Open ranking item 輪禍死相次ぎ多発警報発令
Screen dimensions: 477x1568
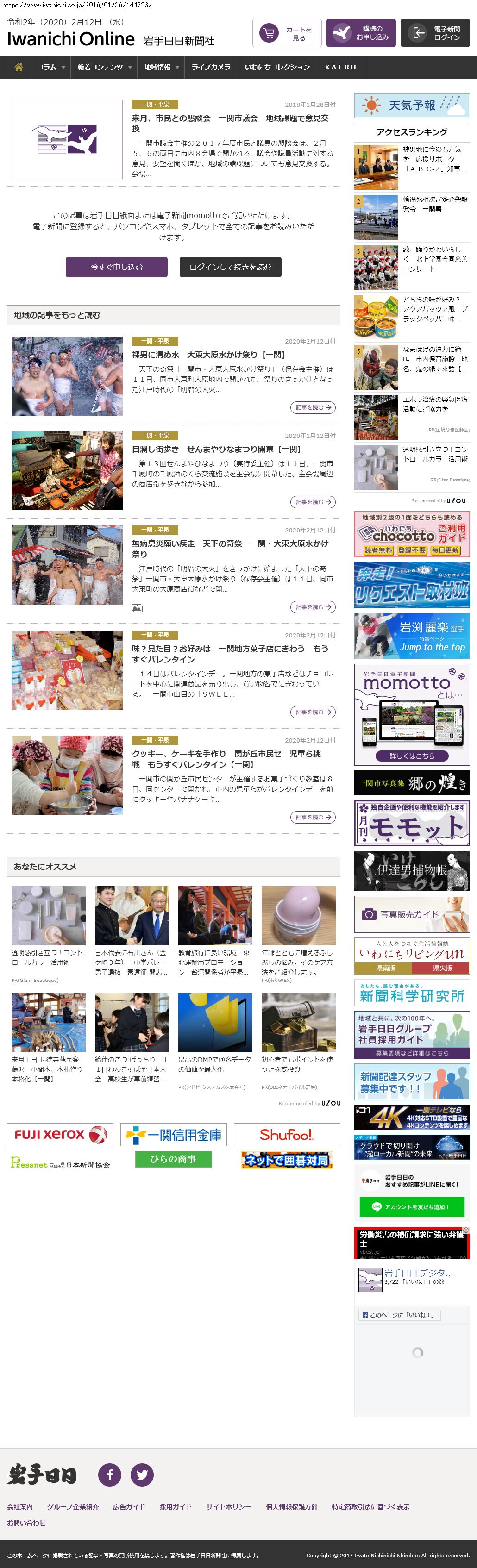(434, 204)
